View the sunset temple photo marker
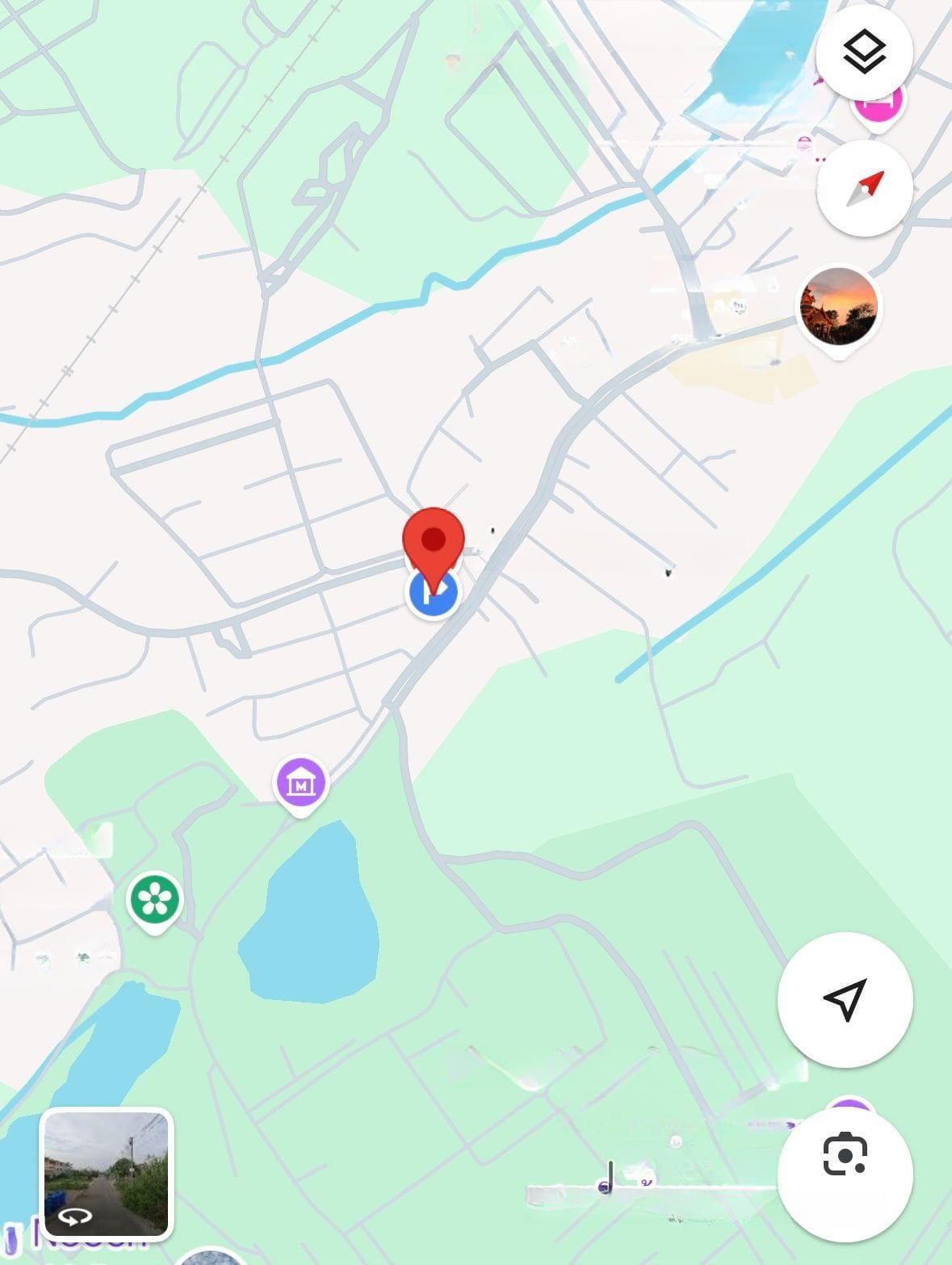Viewport: 952px width, 1265px height. 838,307
